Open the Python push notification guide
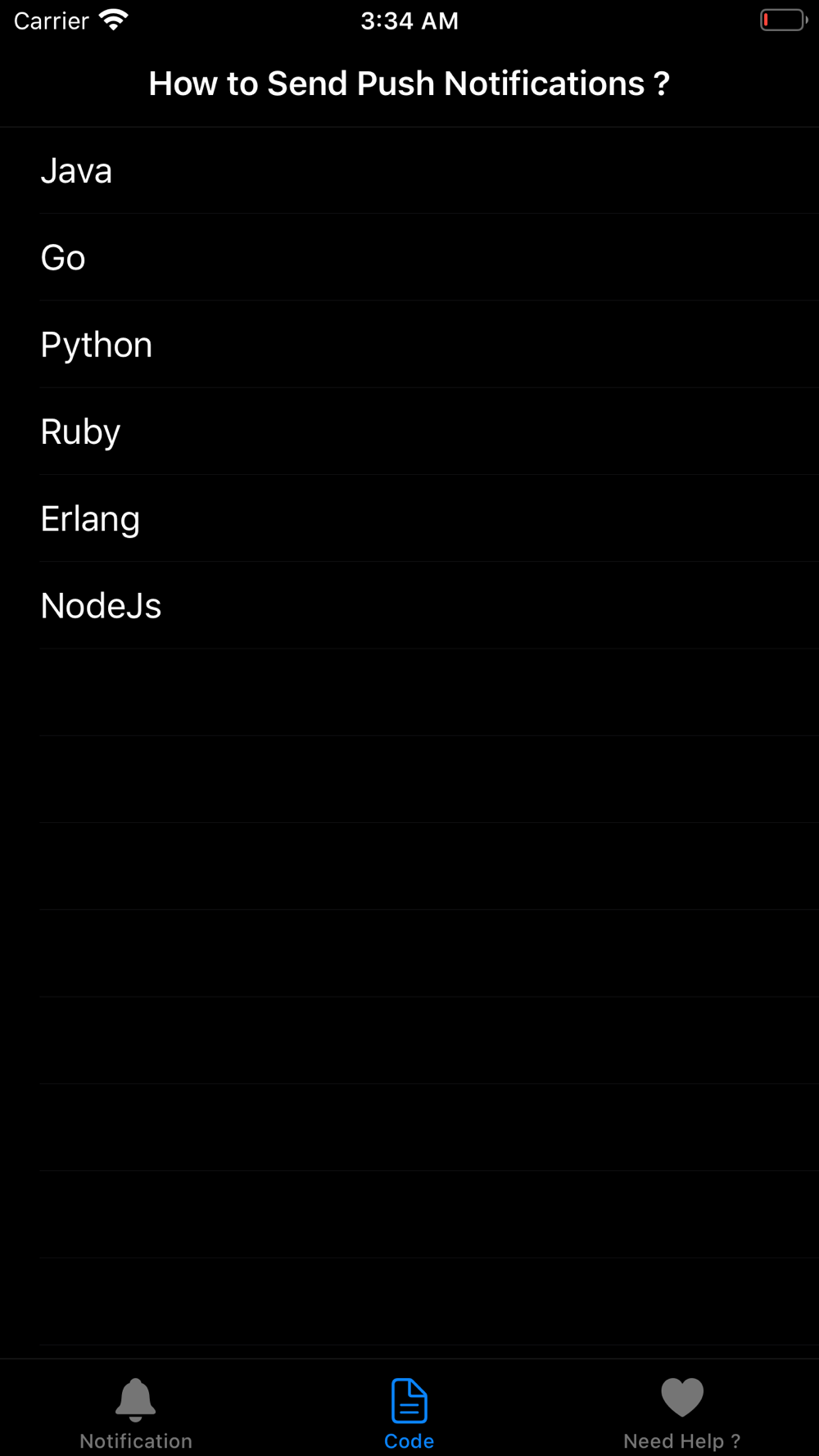The width and height of the screenshot is (819, 1456). click(409, 344)
